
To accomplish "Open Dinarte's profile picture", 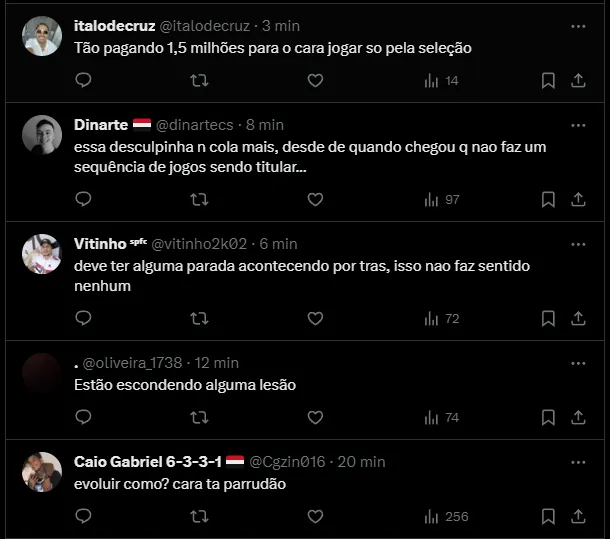I will [42, 135].
